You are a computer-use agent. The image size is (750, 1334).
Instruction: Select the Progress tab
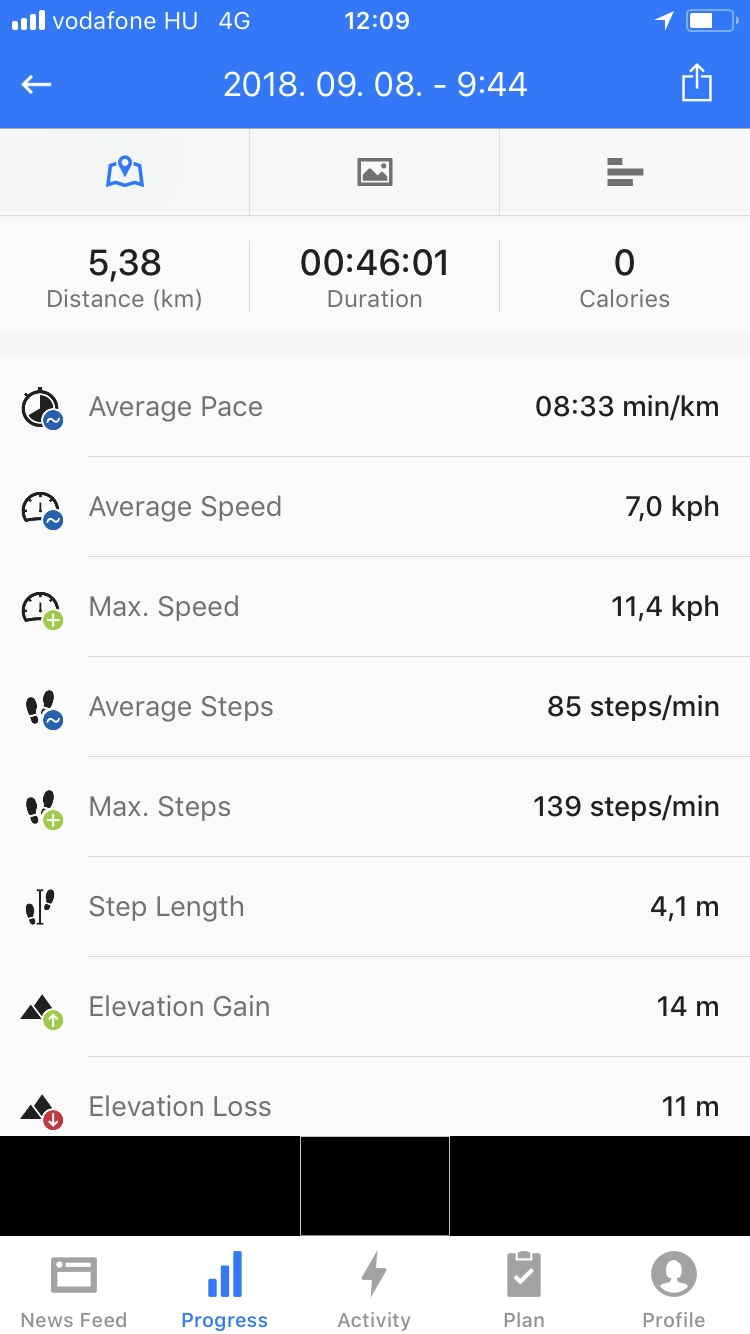click(x=225, y=1290)
